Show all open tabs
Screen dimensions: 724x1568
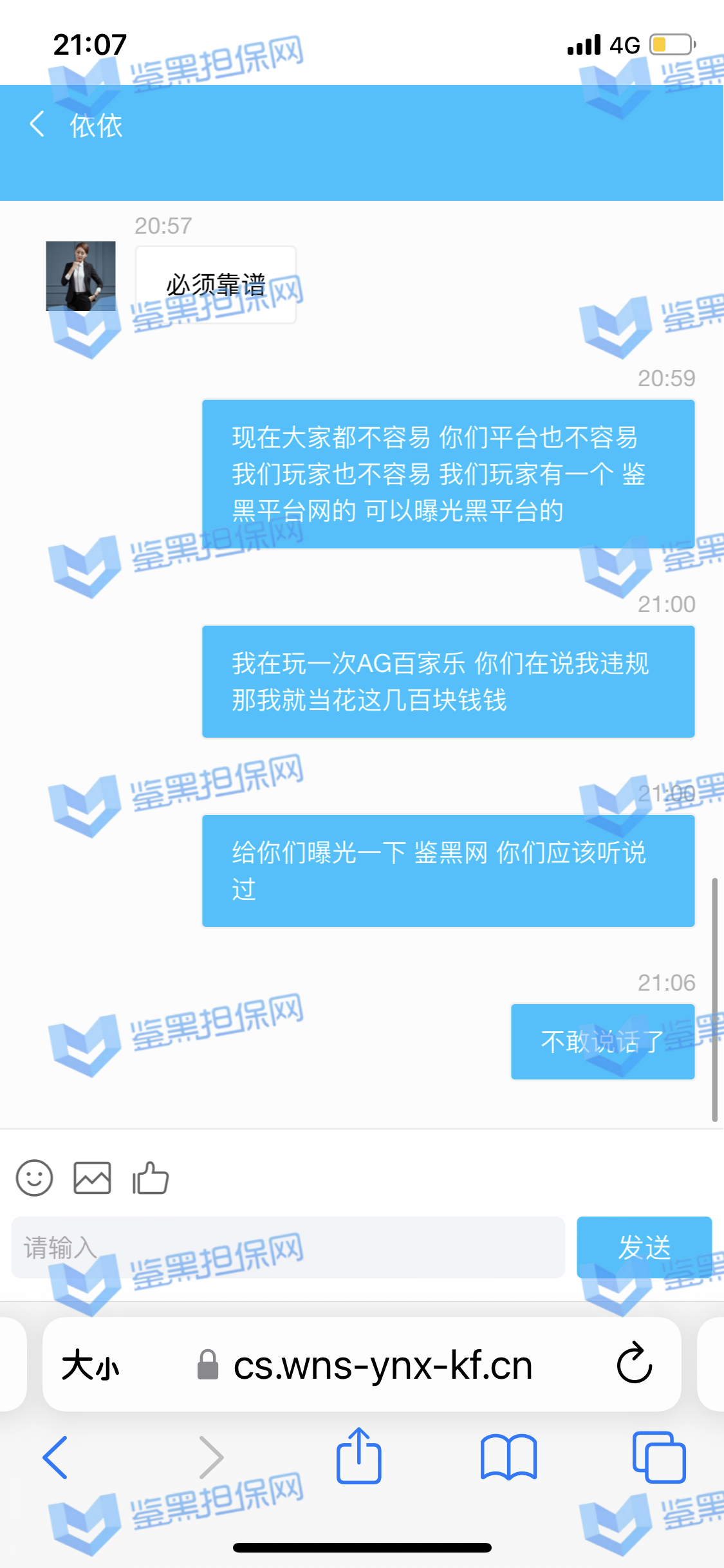658,1457
